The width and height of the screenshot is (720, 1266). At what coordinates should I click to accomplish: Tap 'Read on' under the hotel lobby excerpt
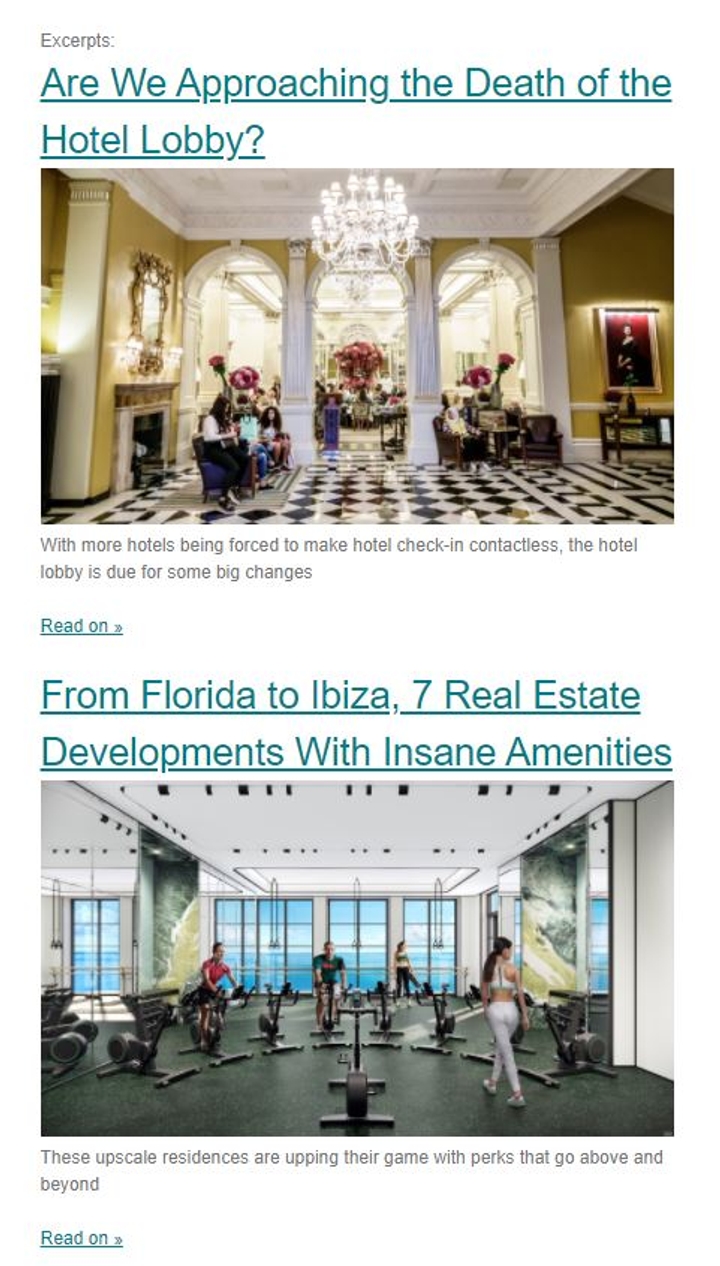coord(81,626)
